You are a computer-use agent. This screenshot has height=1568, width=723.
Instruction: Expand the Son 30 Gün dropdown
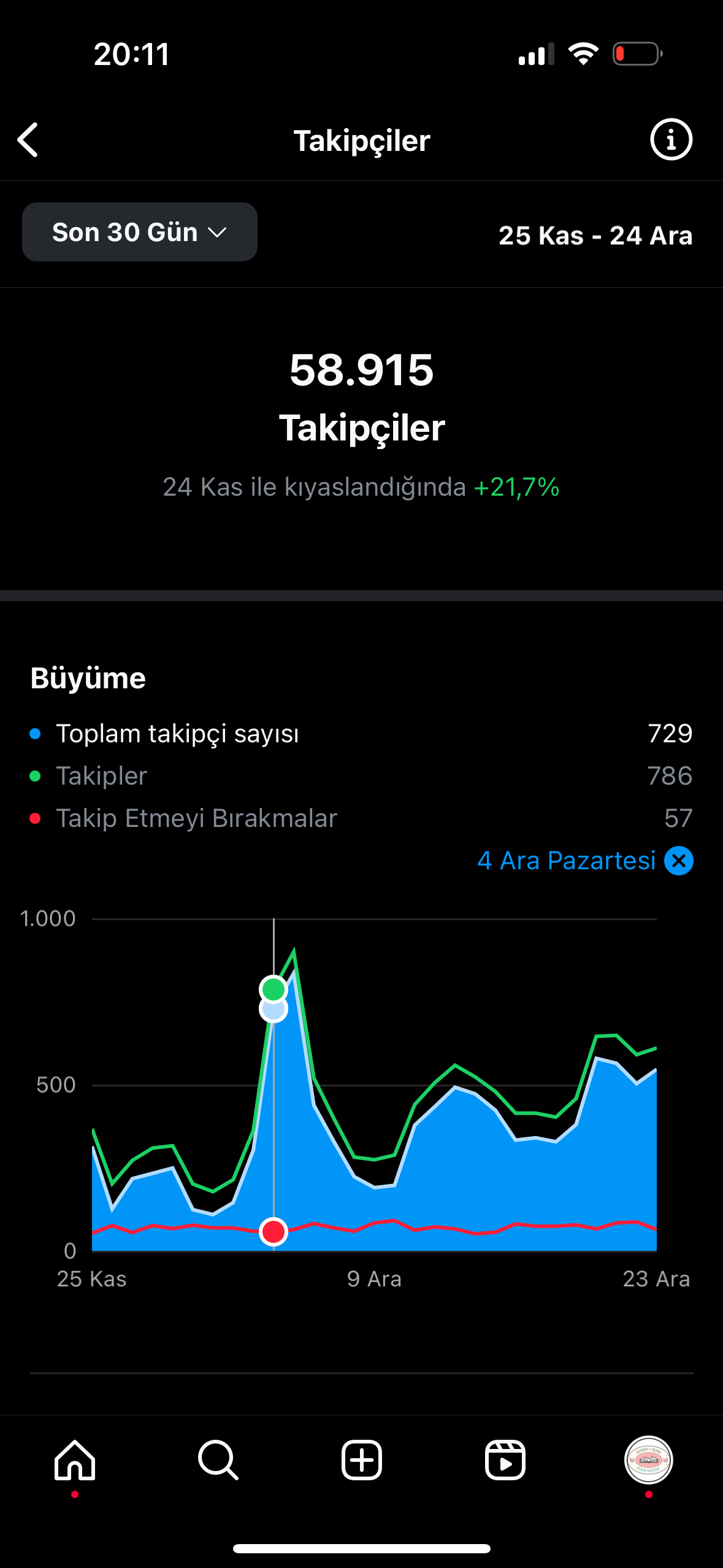(140, 233)
